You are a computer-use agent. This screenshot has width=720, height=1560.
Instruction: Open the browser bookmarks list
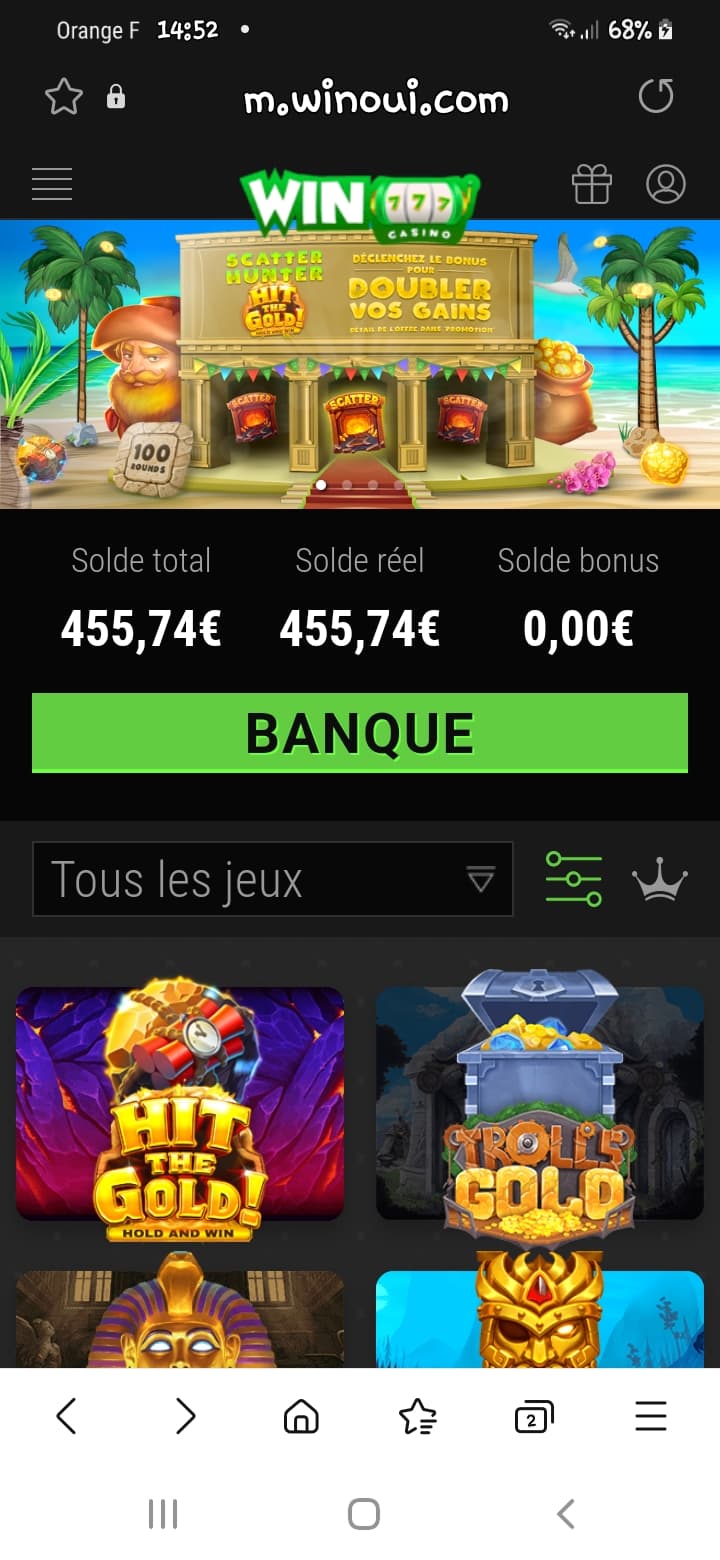[x=417, y=1416]
